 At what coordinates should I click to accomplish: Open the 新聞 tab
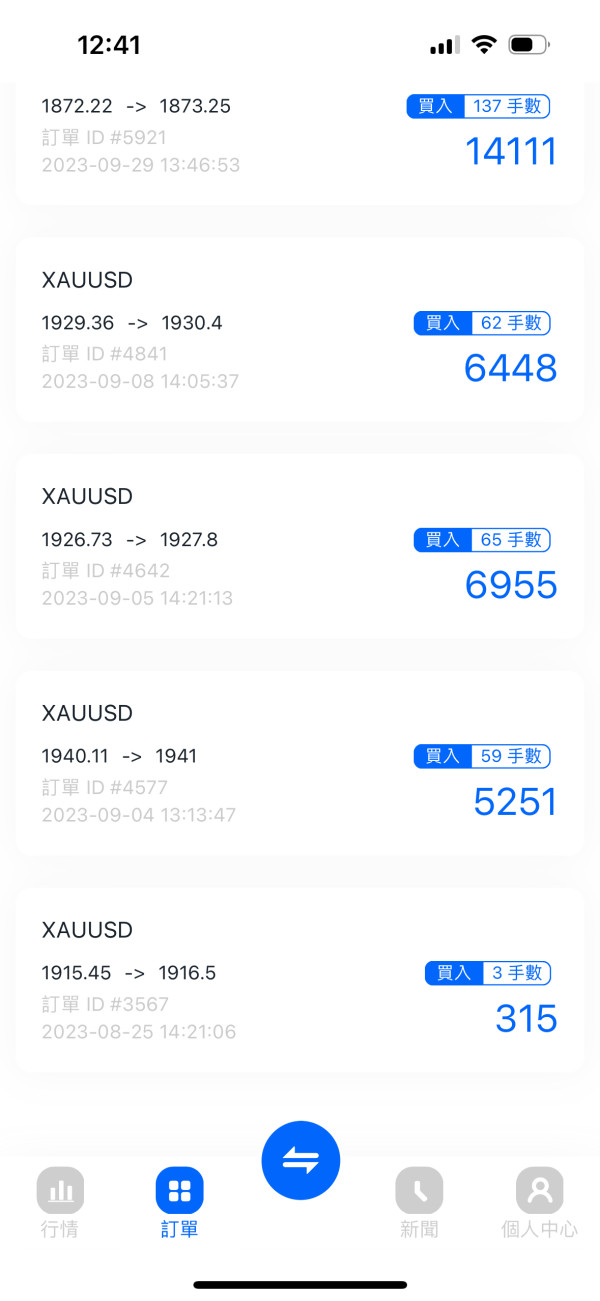(419, 1204)
